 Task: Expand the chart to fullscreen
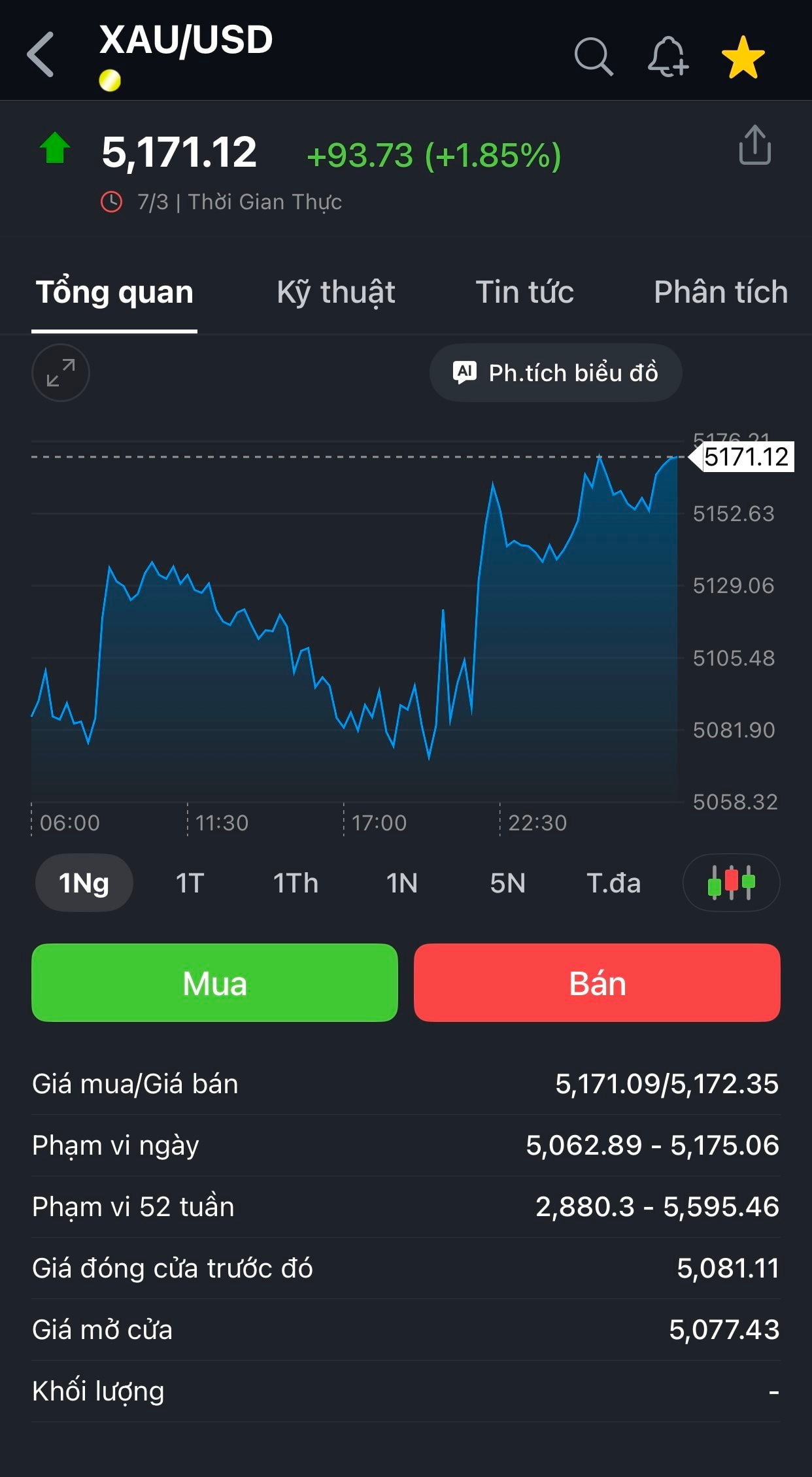click(61, 373)
